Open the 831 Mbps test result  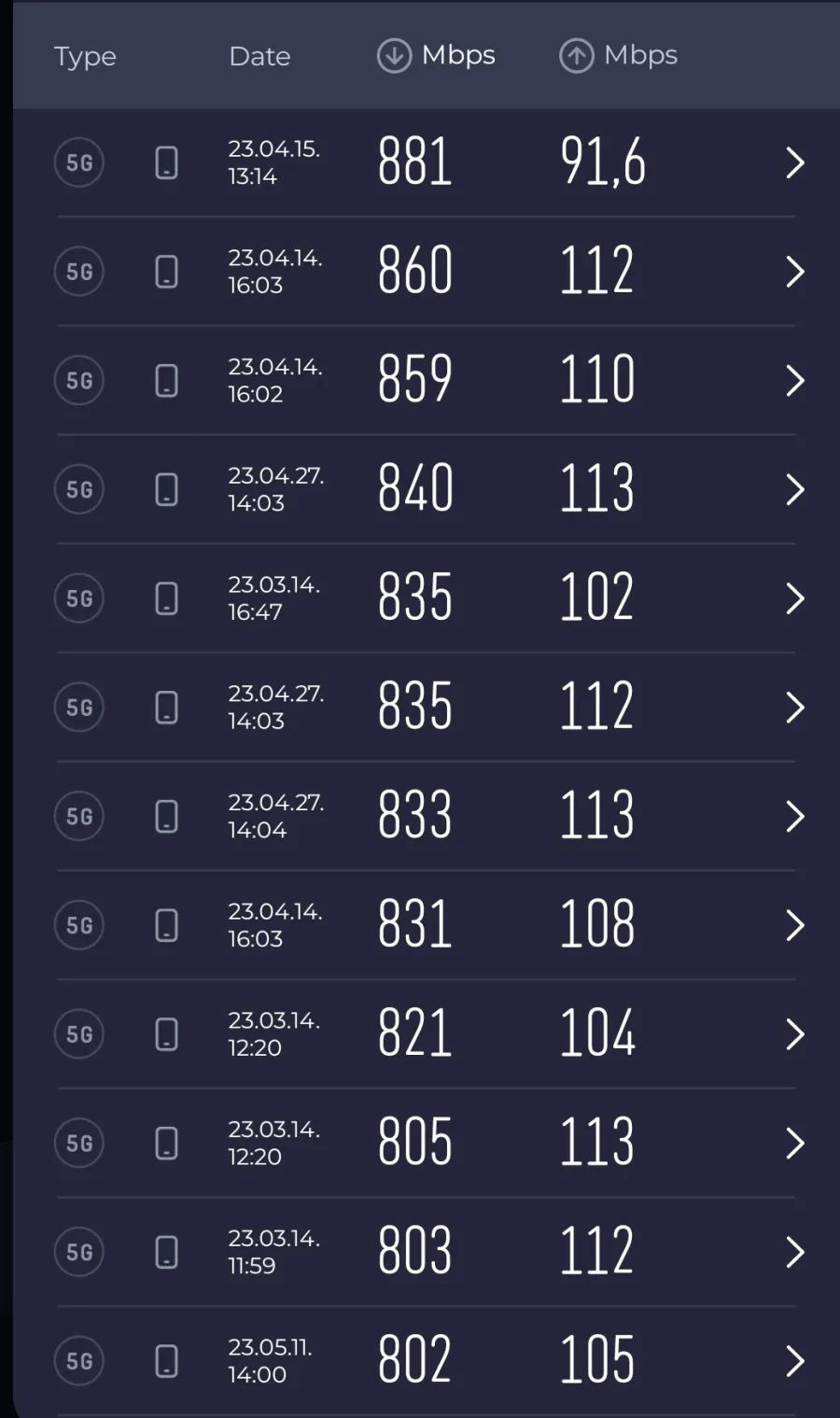[x=426, y=925]
